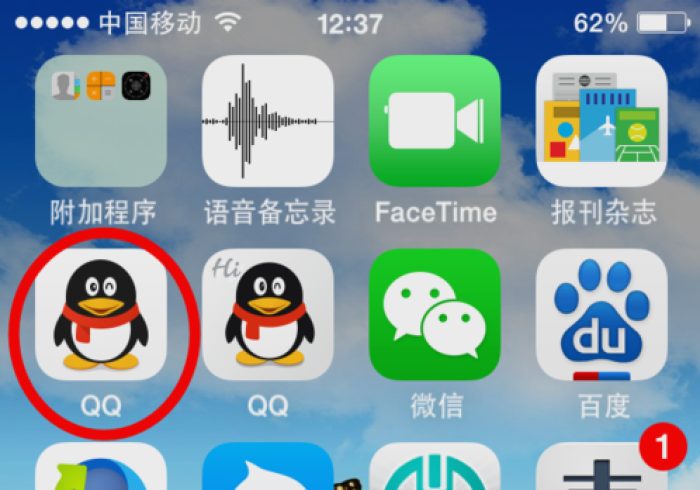
Task: Launch the 语音备忘录 voice memos app
Action: pos(268,122)
